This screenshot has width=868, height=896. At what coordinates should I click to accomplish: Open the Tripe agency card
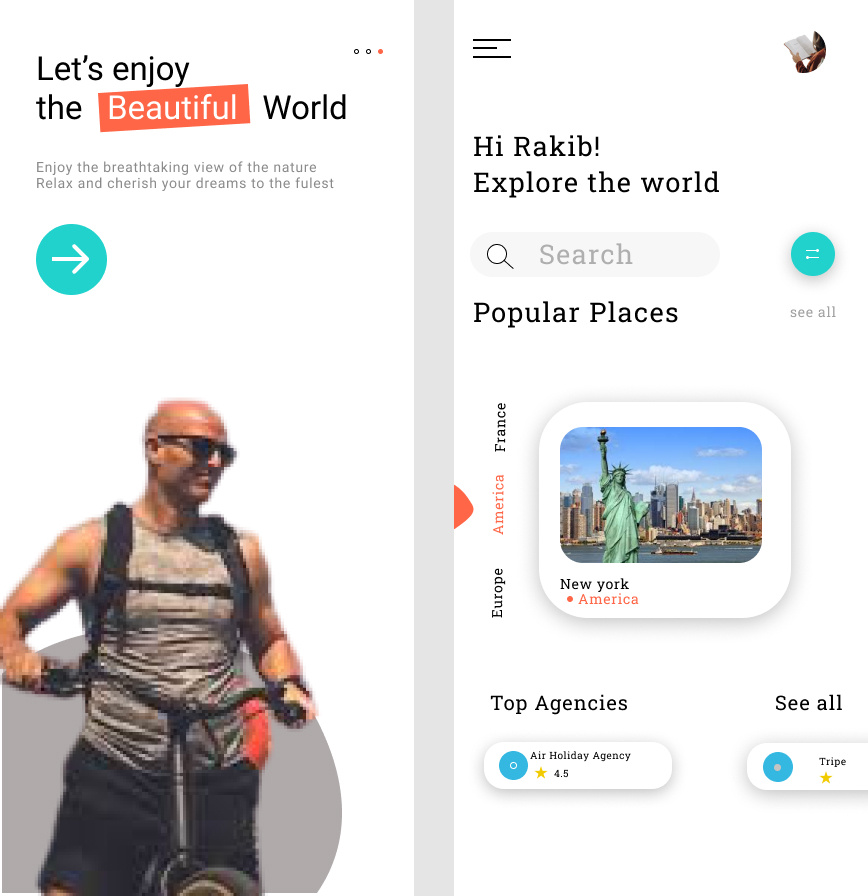pos(808,767)
